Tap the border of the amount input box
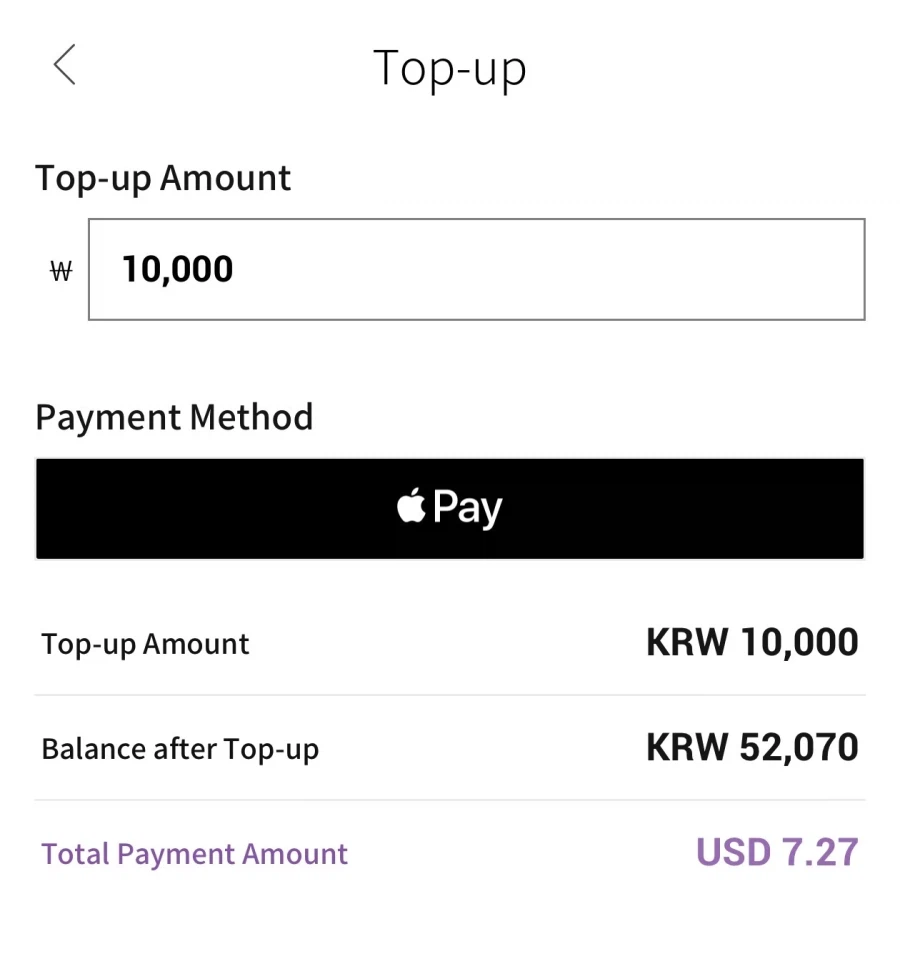 (477, 219)
